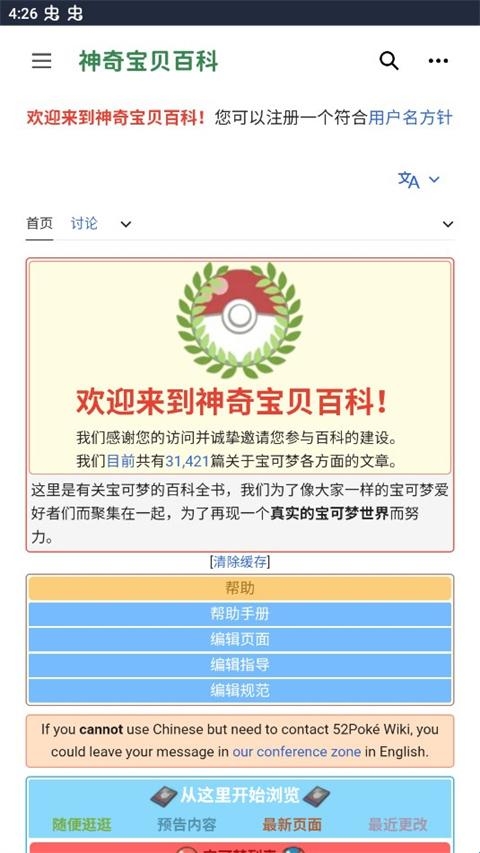Switch to the 讨论 tab
The image size is (480, 853).
tap(84, 224)
